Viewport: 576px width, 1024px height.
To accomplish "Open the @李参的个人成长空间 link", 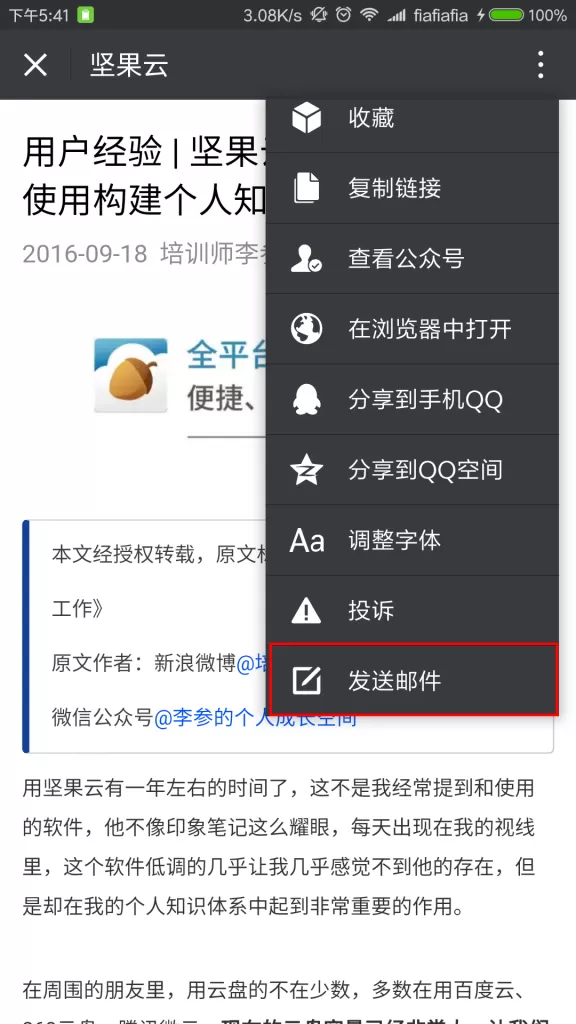I will coord(255,716).
